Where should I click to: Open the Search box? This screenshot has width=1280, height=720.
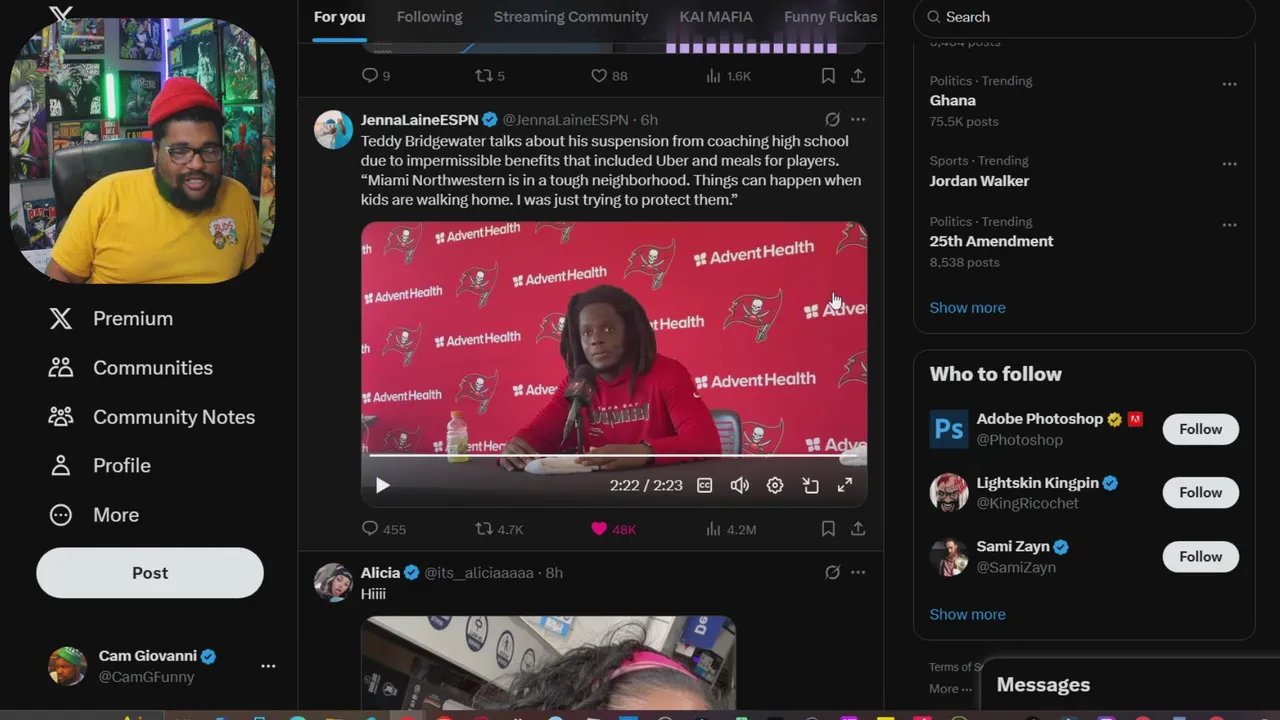click(x=1083, y=17)
